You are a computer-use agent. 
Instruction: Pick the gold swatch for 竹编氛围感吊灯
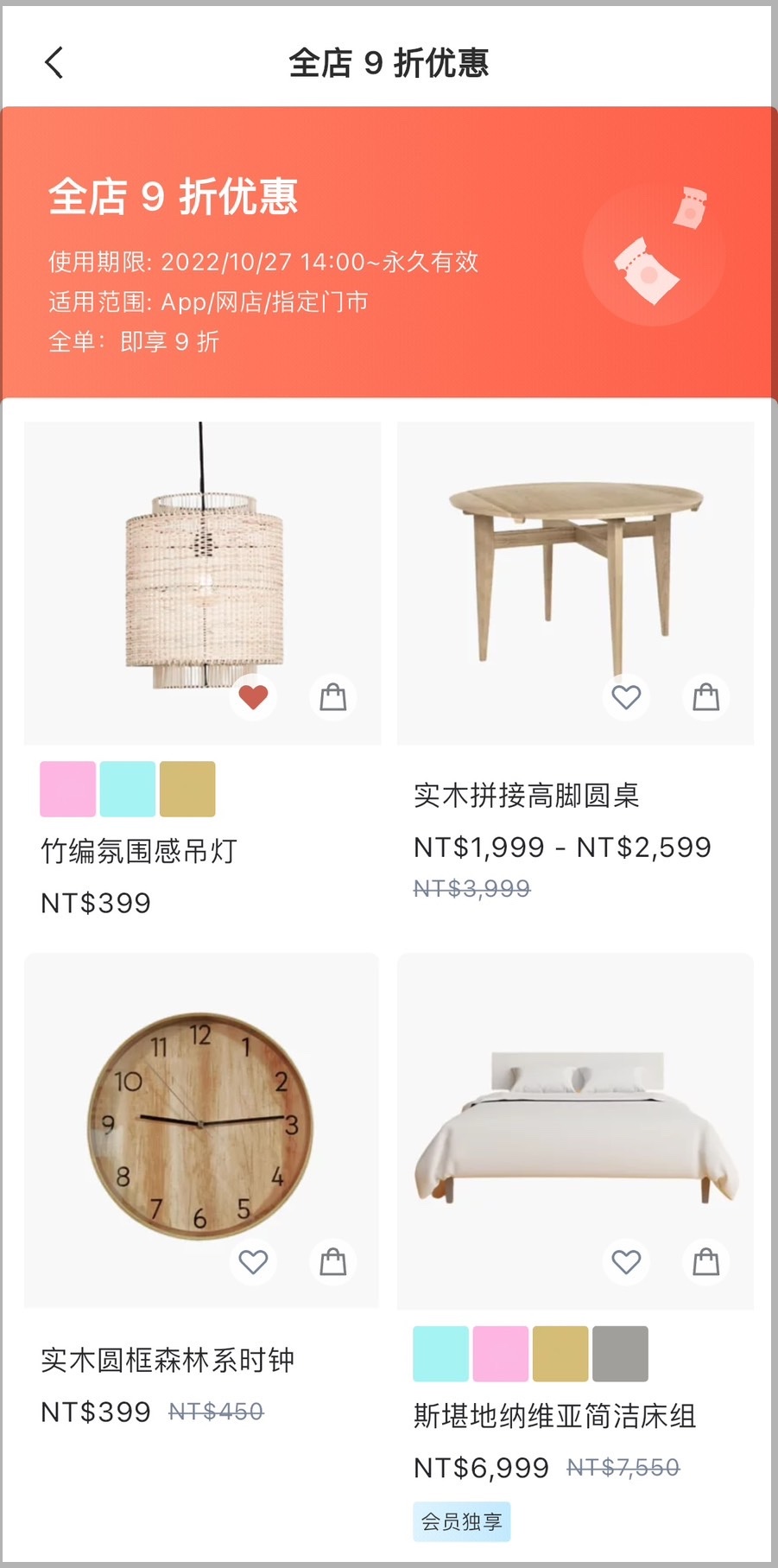pos(187,789)
